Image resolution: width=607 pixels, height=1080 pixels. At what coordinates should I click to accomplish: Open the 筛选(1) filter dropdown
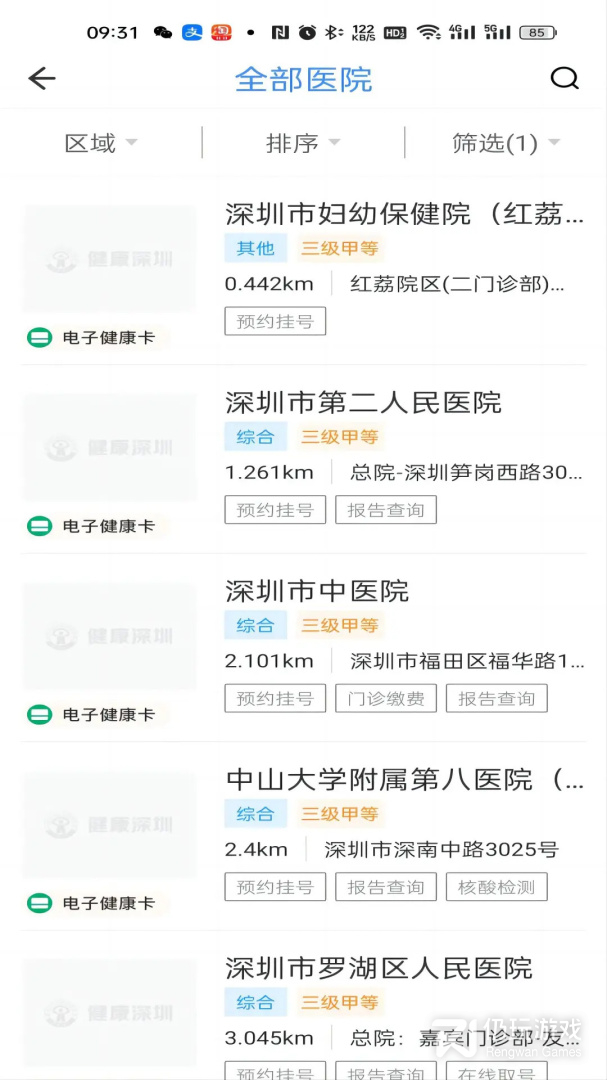click(506, 143)
